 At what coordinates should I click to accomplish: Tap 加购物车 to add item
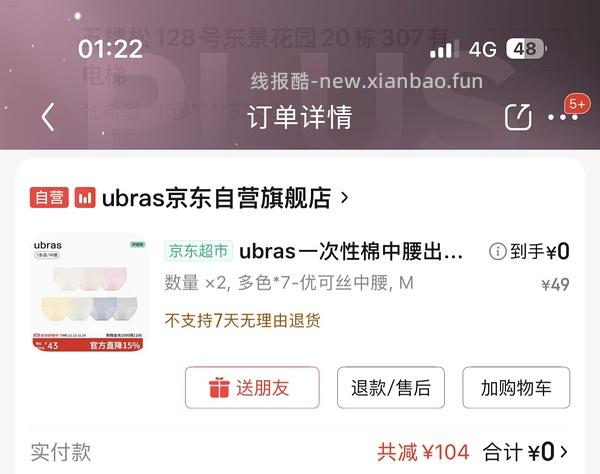click(x=515, y=388)
